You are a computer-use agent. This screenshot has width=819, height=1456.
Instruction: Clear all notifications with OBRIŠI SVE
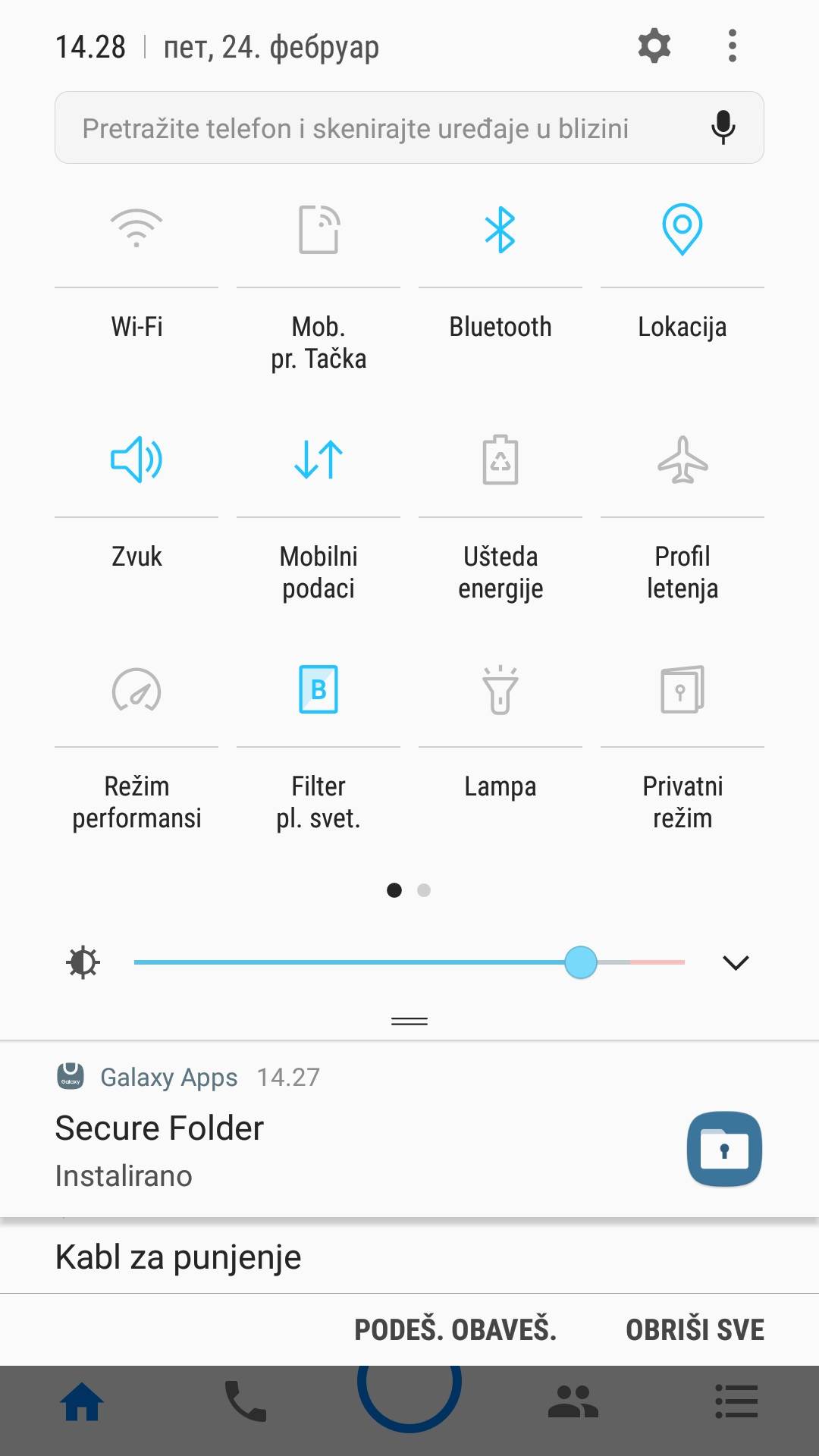coord(695,1329)
